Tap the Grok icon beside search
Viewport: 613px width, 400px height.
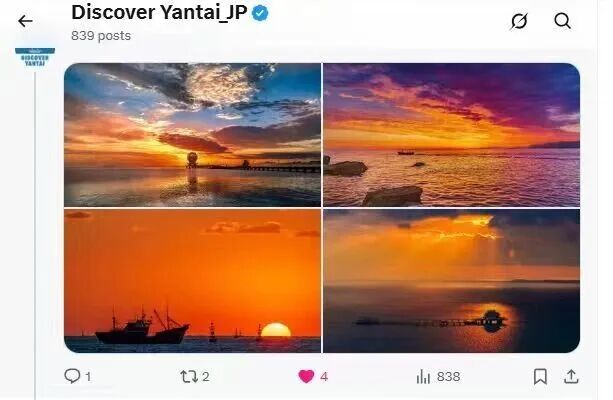tap(519, 21)
